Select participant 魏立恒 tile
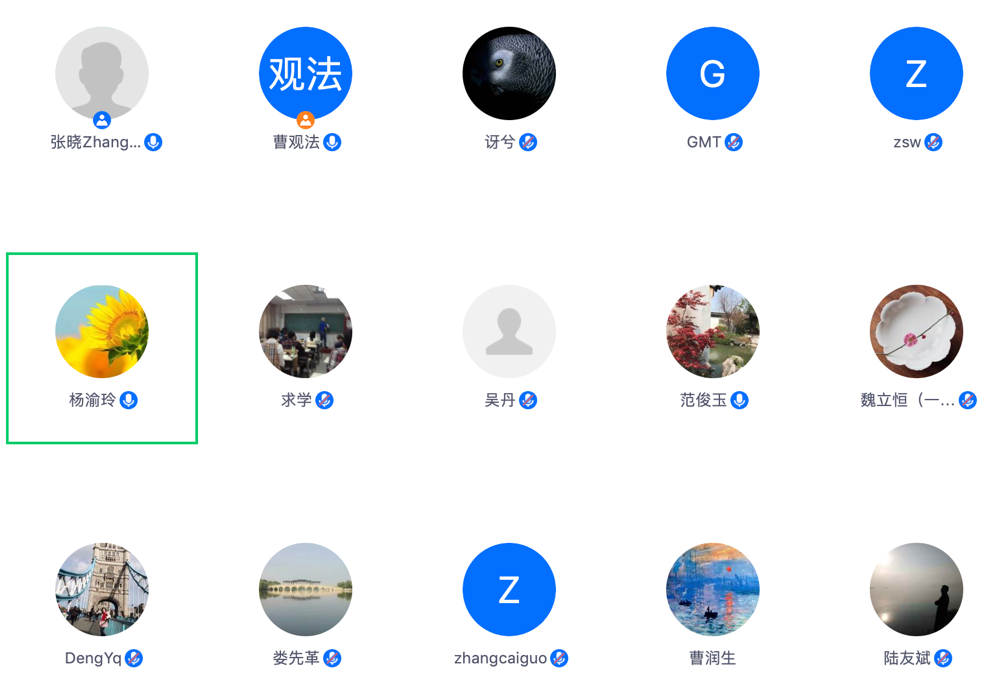 tap(916, 332)
